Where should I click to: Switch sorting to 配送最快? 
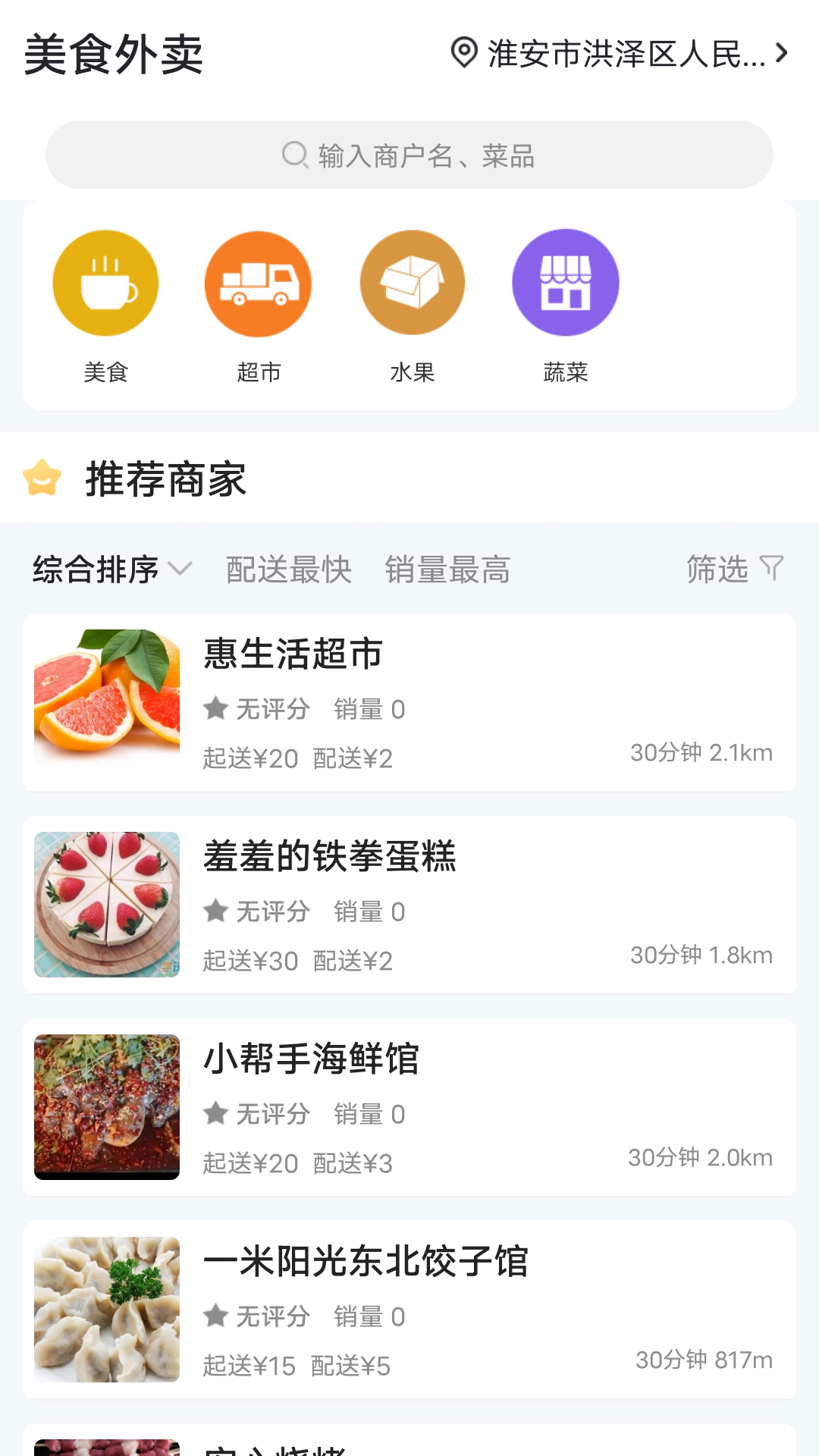pyautogui.click(x=288, y=569)
